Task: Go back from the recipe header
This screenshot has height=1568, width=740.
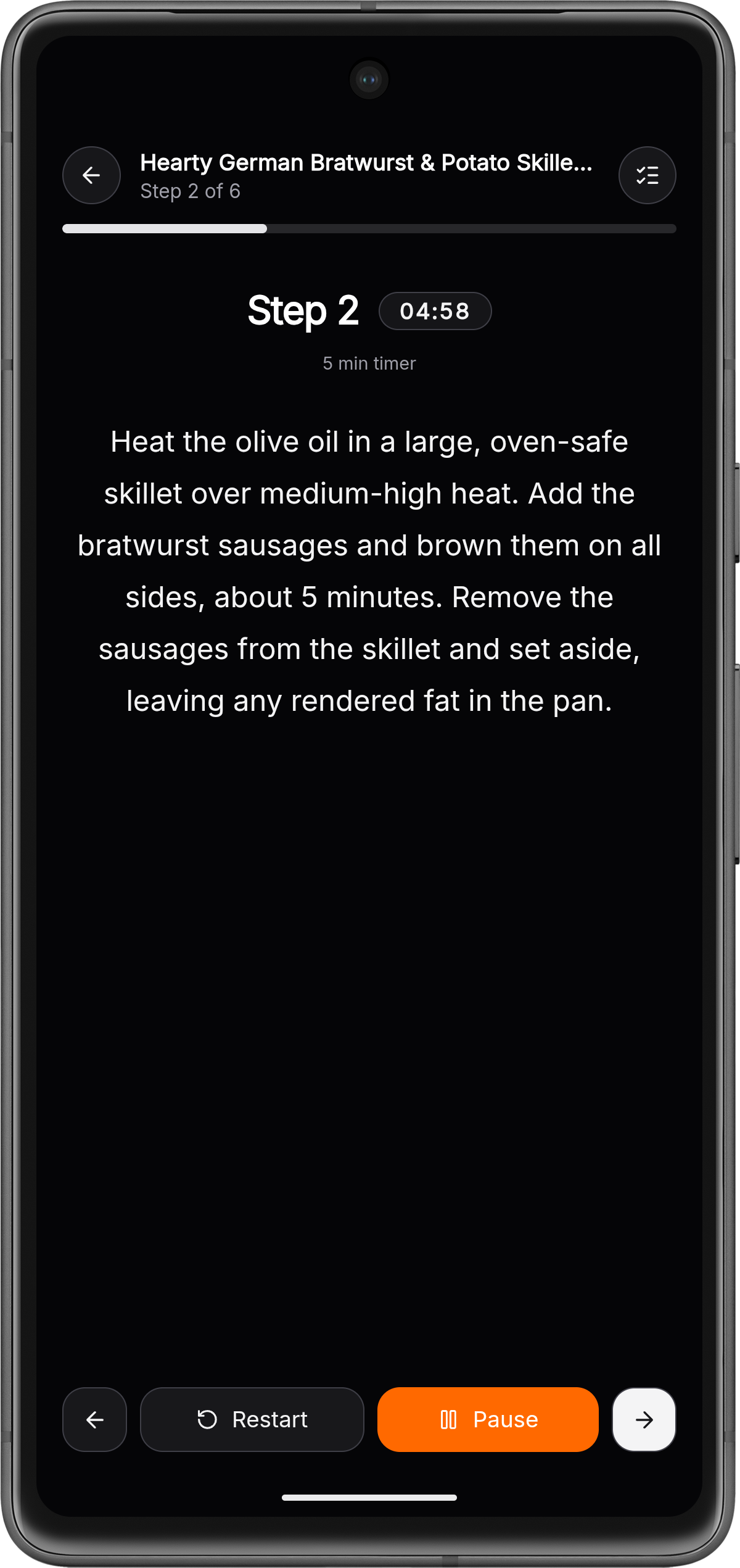Action: tap(91, 175)
